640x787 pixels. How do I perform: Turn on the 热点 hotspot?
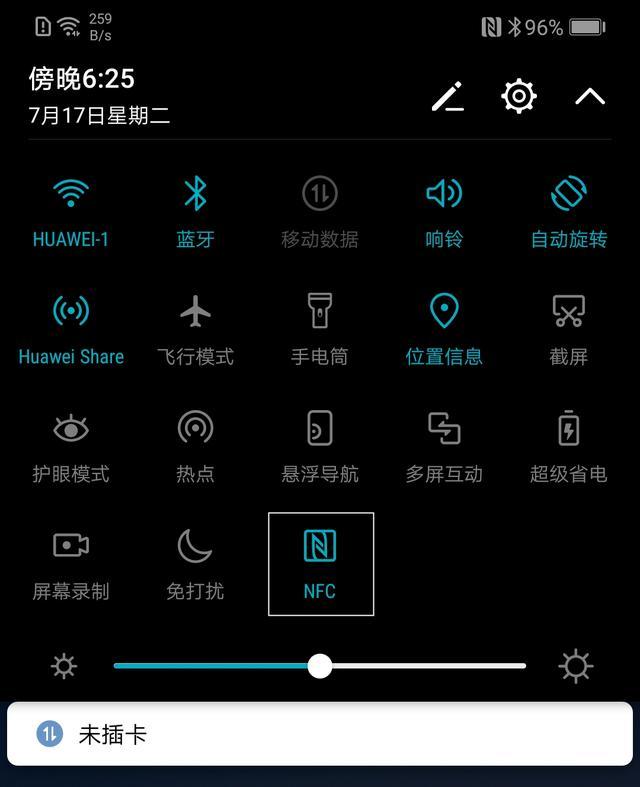pos(195,428)
